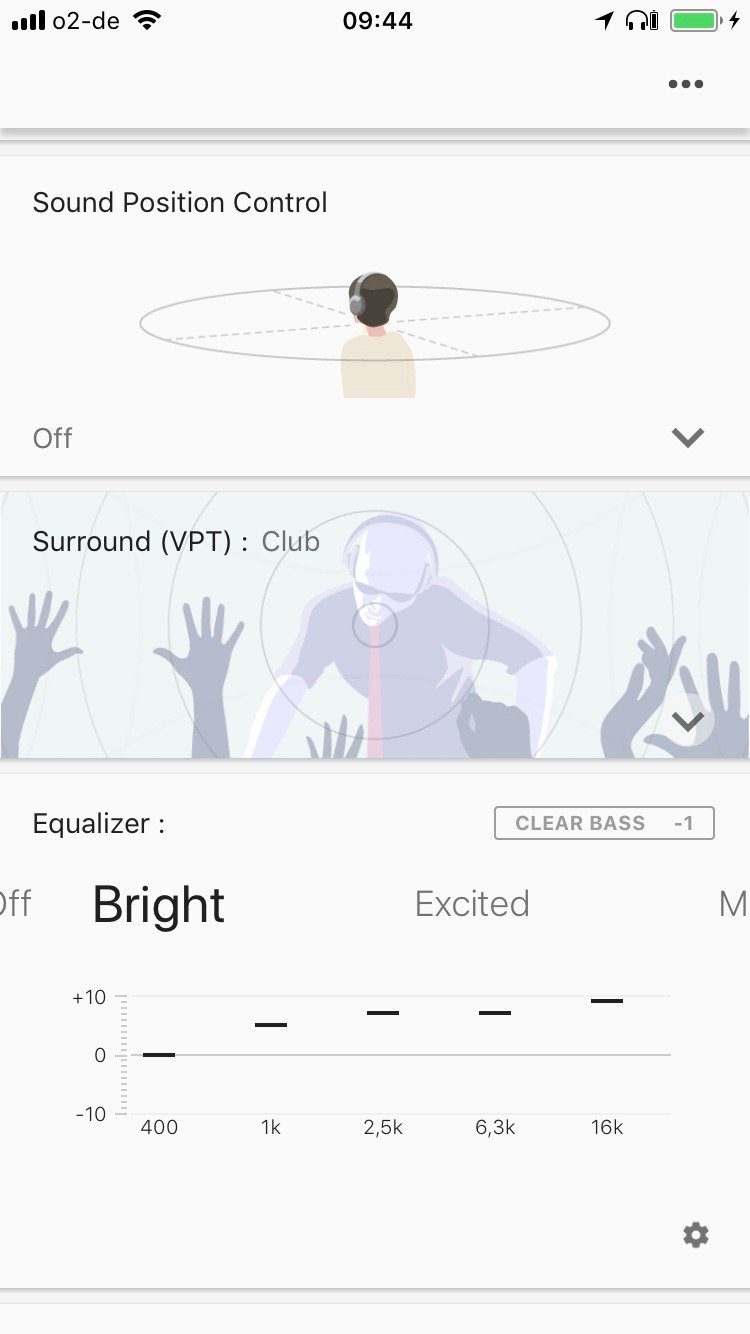Viewport: 750px width, 1334px height.
Task: Open the three-dot overflow menu
Action: [685, 84]
